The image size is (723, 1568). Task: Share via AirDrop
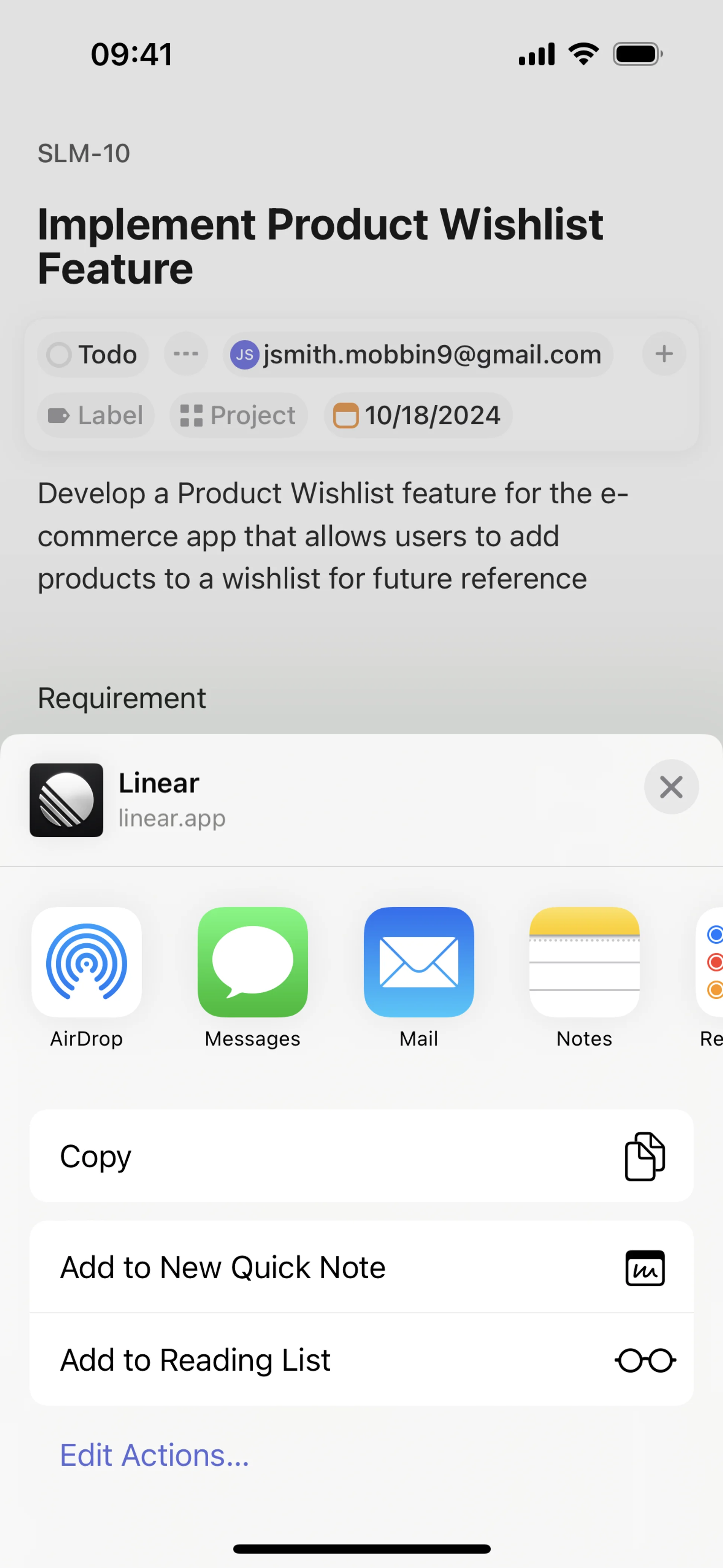[x=86, y=962]
